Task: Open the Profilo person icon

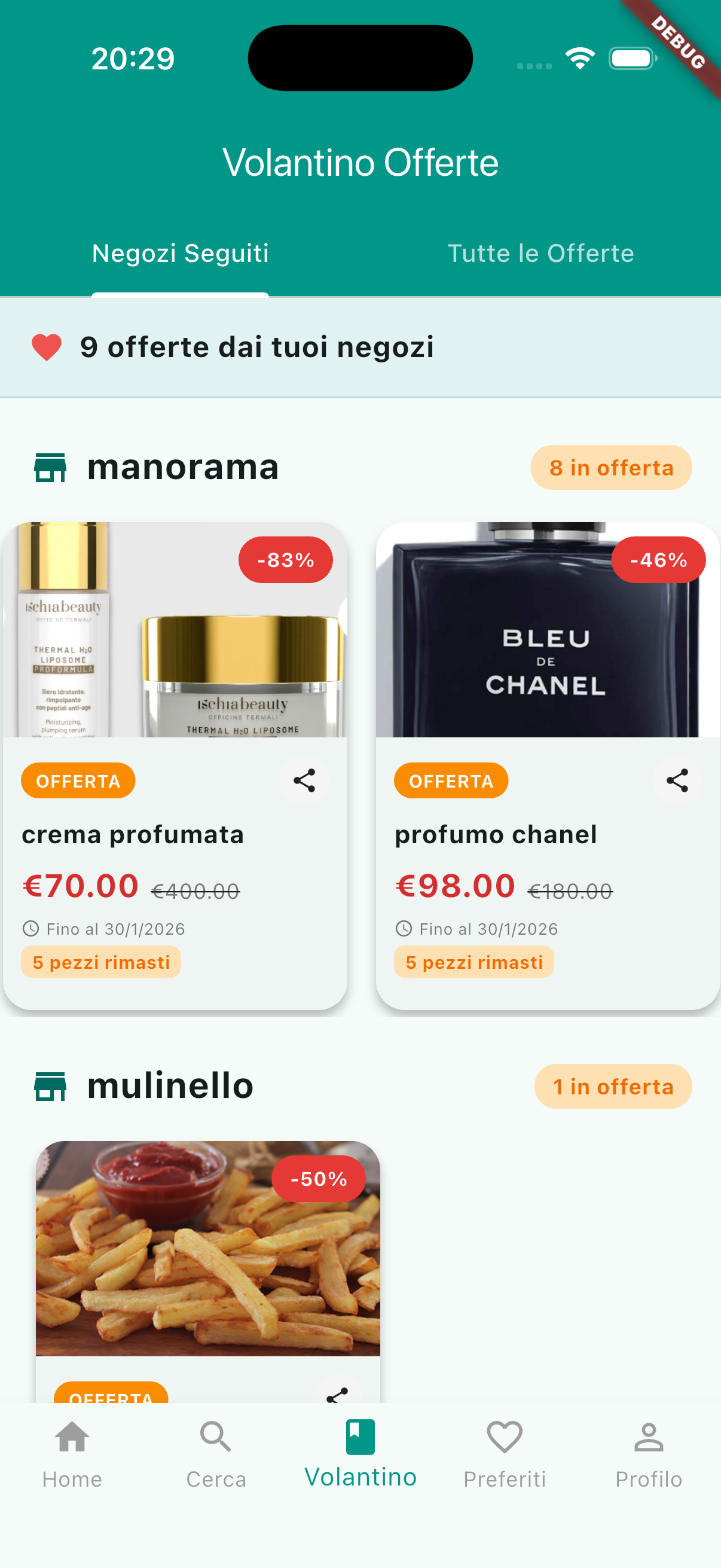Action: click(x=649, y=1436)
